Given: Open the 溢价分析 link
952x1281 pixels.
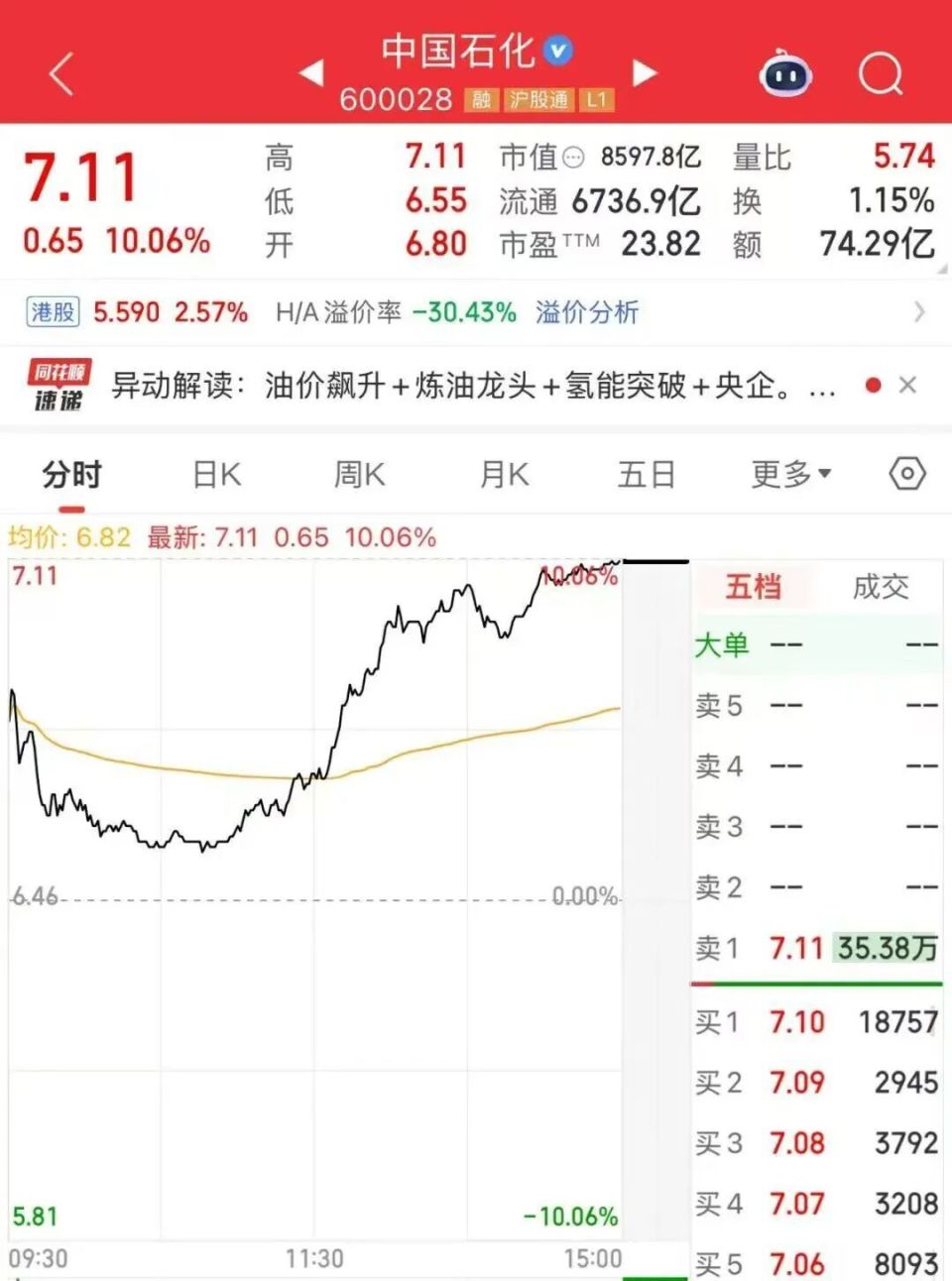Looking at the screenshot, I should tap(585, 313).
